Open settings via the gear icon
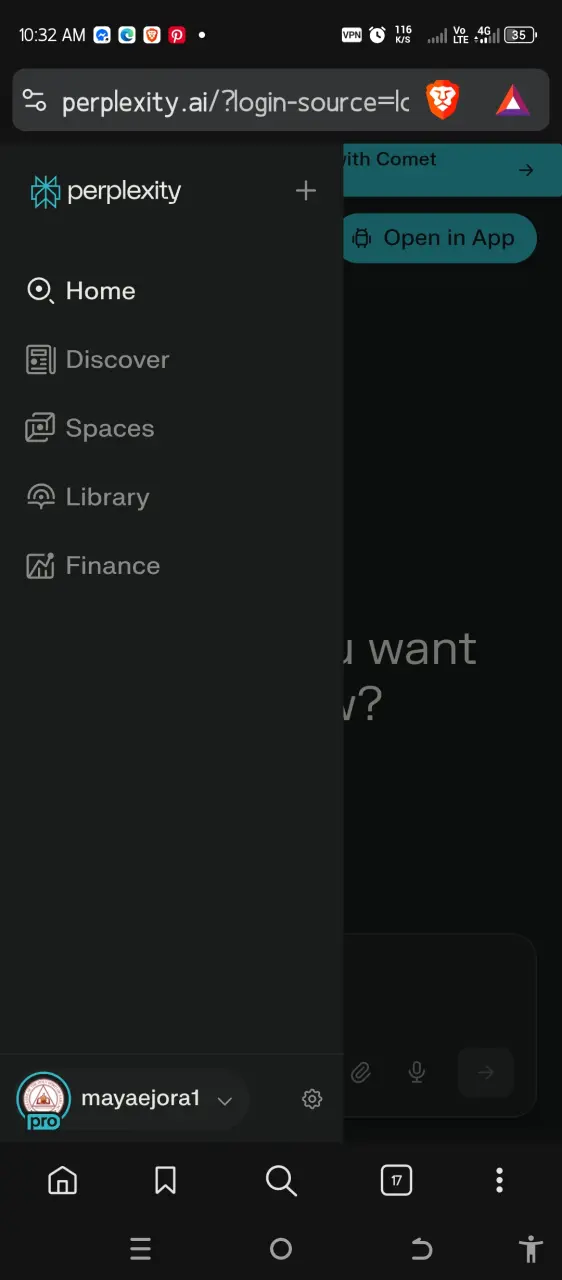Screen dimensions: 562x1280 click(312, 1099)
